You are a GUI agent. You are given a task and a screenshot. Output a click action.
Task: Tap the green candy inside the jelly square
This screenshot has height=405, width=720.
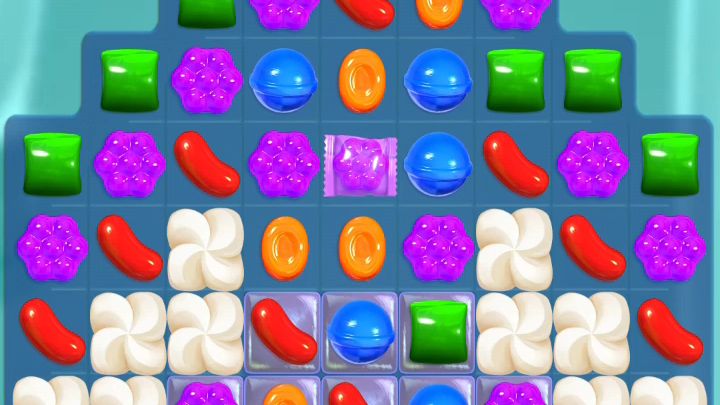pos(438,329)
